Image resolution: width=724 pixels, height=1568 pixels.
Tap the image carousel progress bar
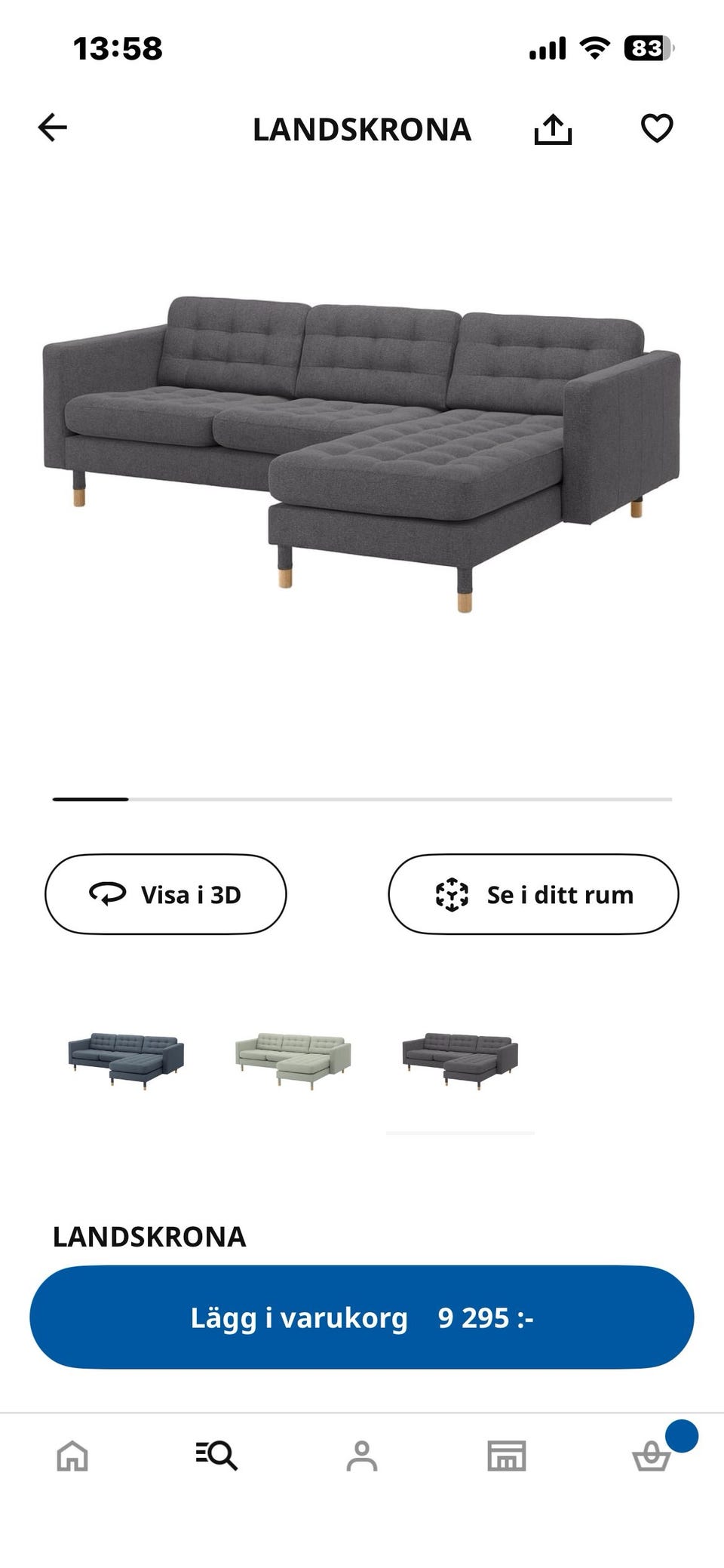[362, 798]
